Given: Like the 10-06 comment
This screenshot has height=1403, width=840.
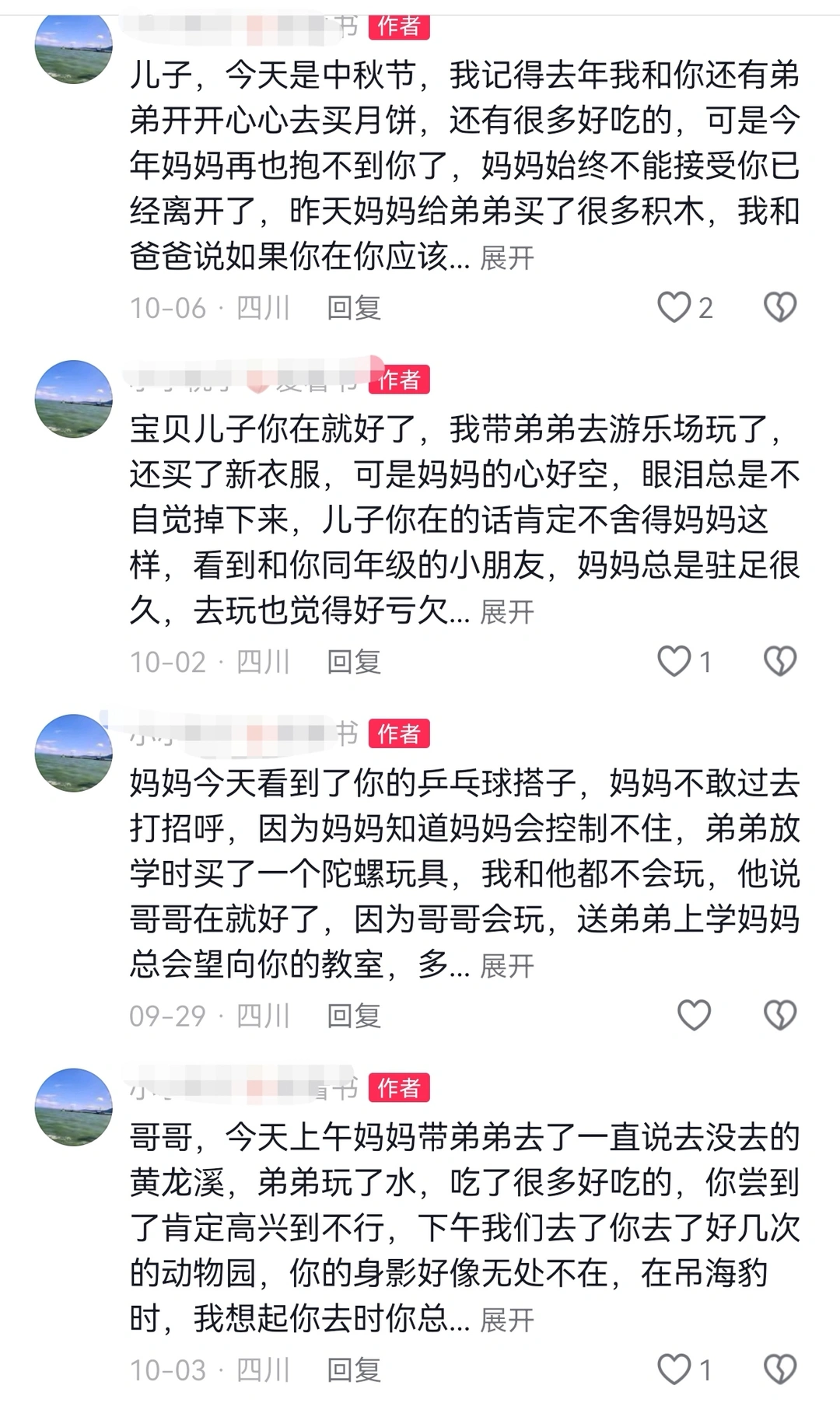Looking at the screenshot, I should tap(674, 307).
